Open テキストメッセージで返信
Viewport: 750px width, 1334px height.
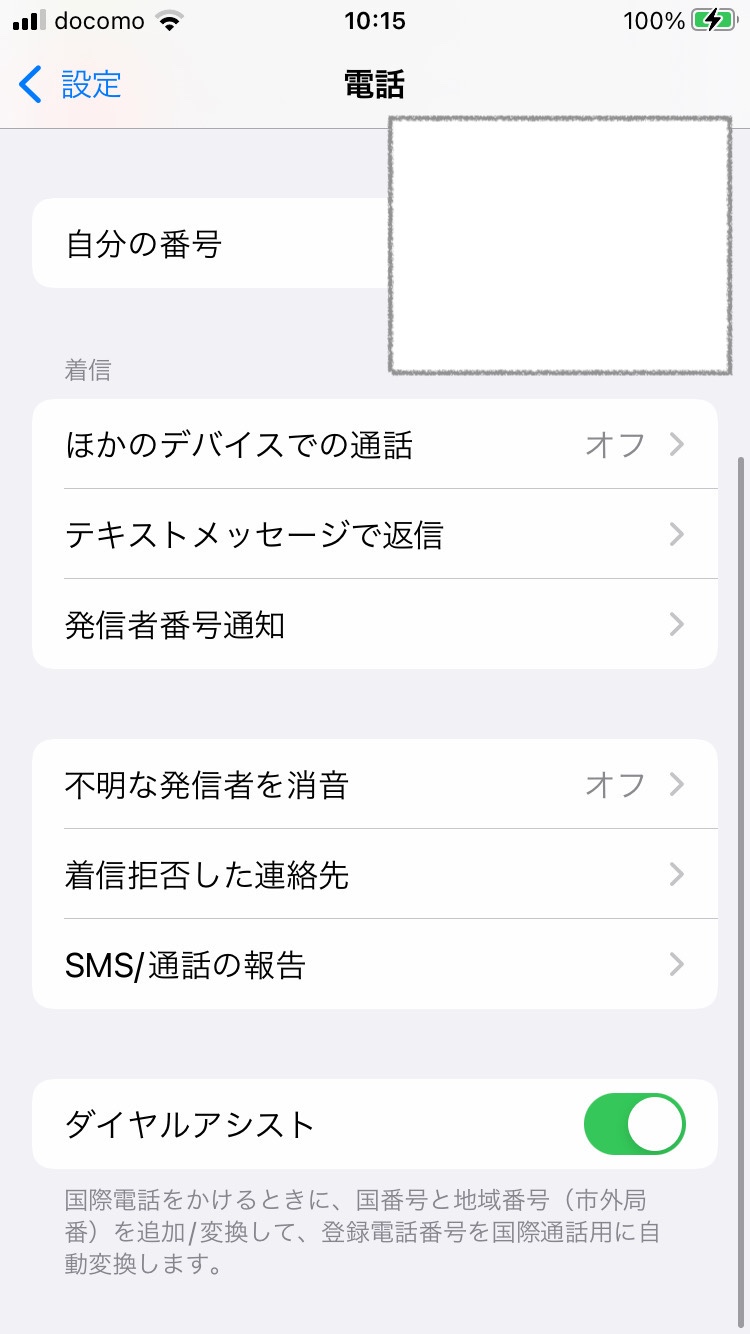pos(374,535)
